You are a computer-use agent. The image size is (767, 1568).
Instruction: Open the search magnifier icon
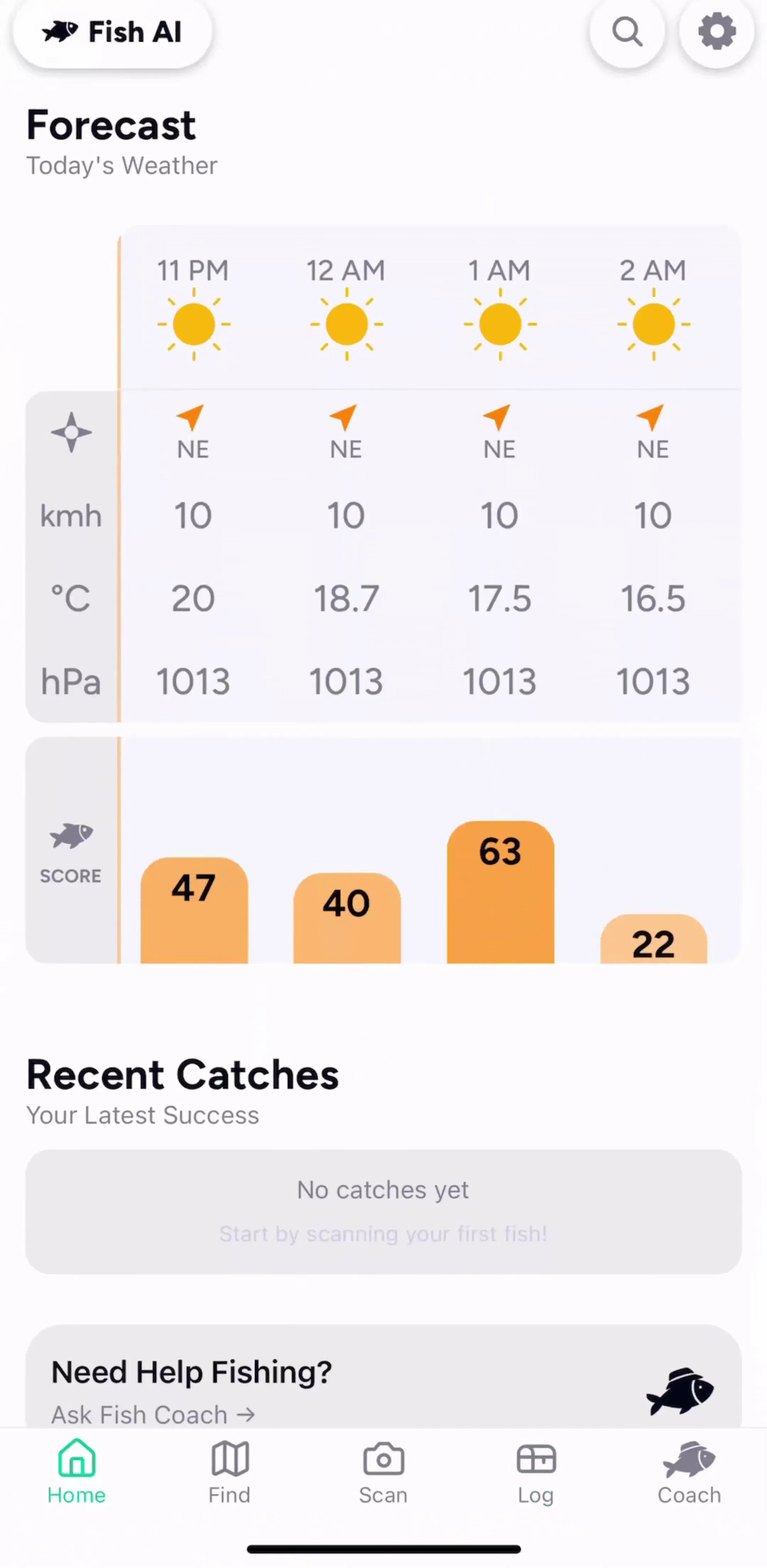pos(626,31)
